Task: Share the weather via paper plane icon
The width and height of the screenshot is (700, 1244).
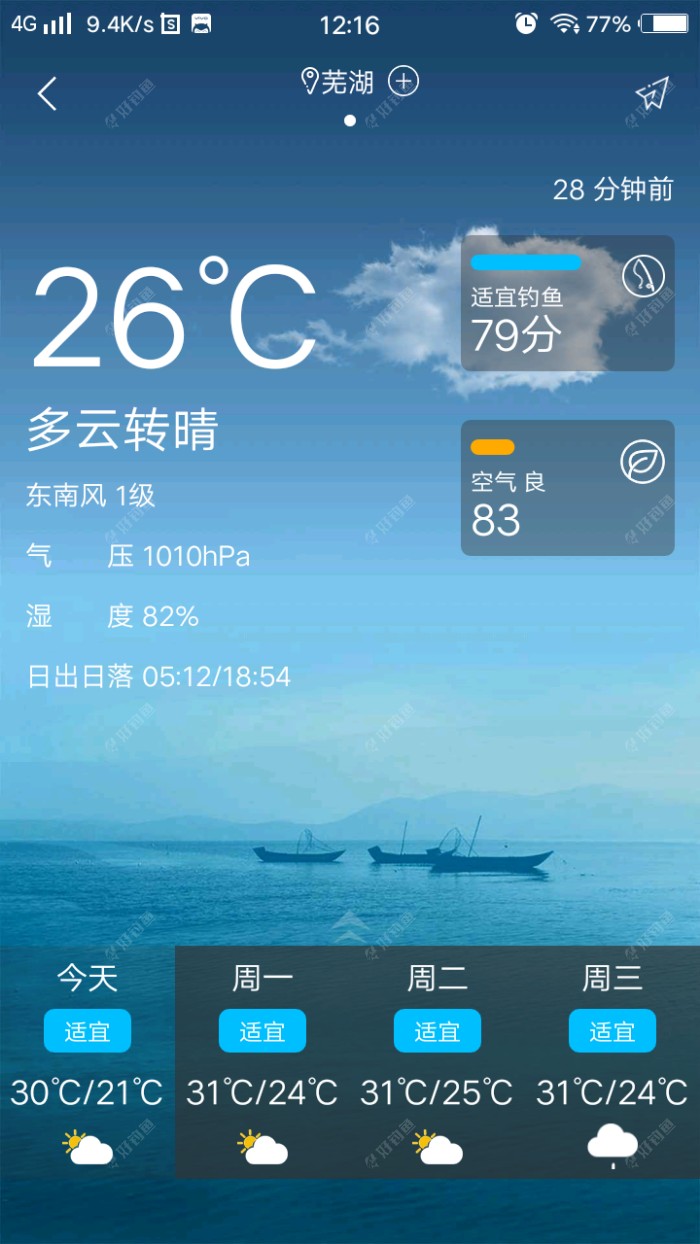Action: (651, 94)
